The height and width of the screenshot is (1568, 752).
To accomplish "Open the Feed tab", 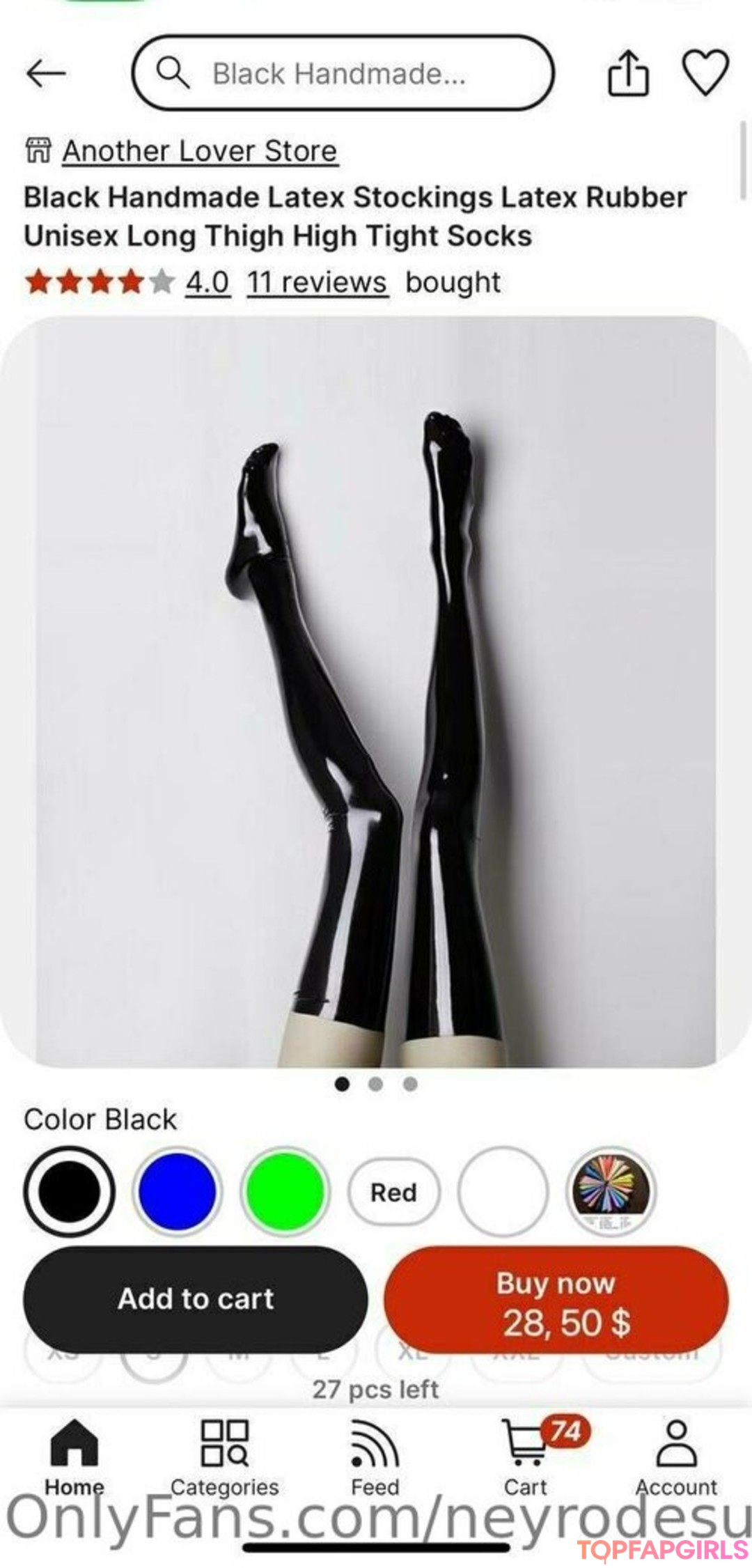I will pos(375,1457).
